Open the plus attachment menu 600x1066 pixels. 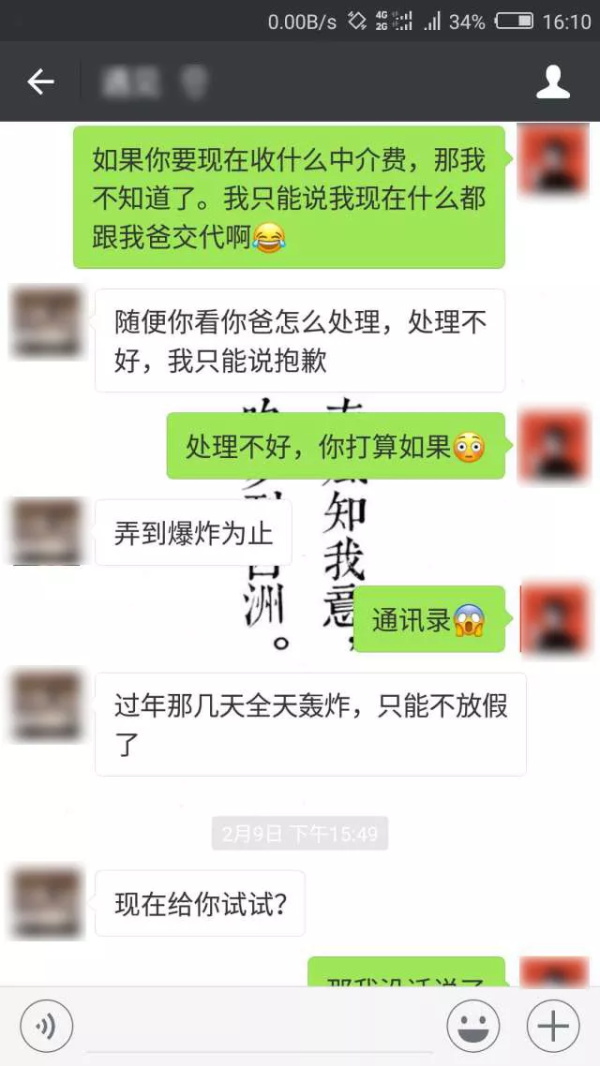point(553,1026)
